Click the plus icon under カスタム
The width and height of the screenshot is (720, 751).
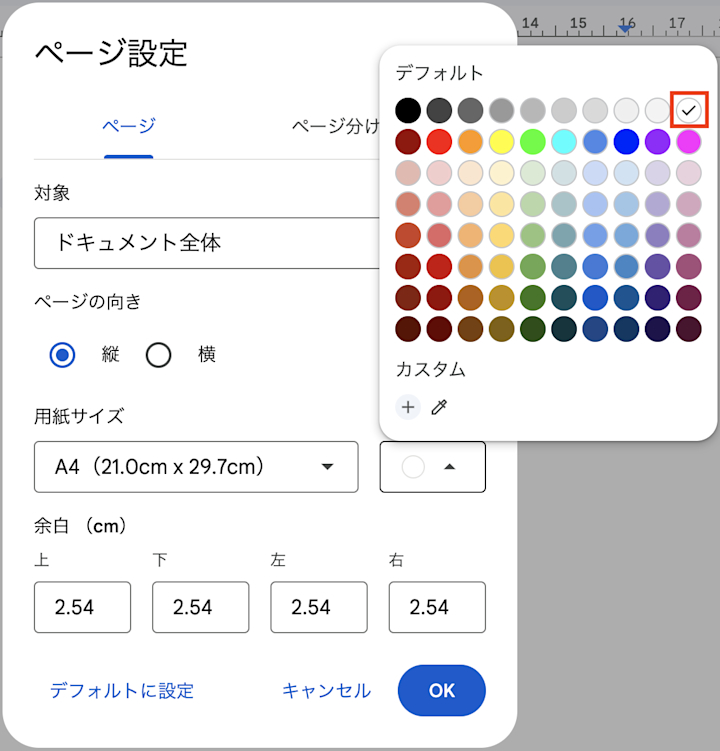coord(407,407)
